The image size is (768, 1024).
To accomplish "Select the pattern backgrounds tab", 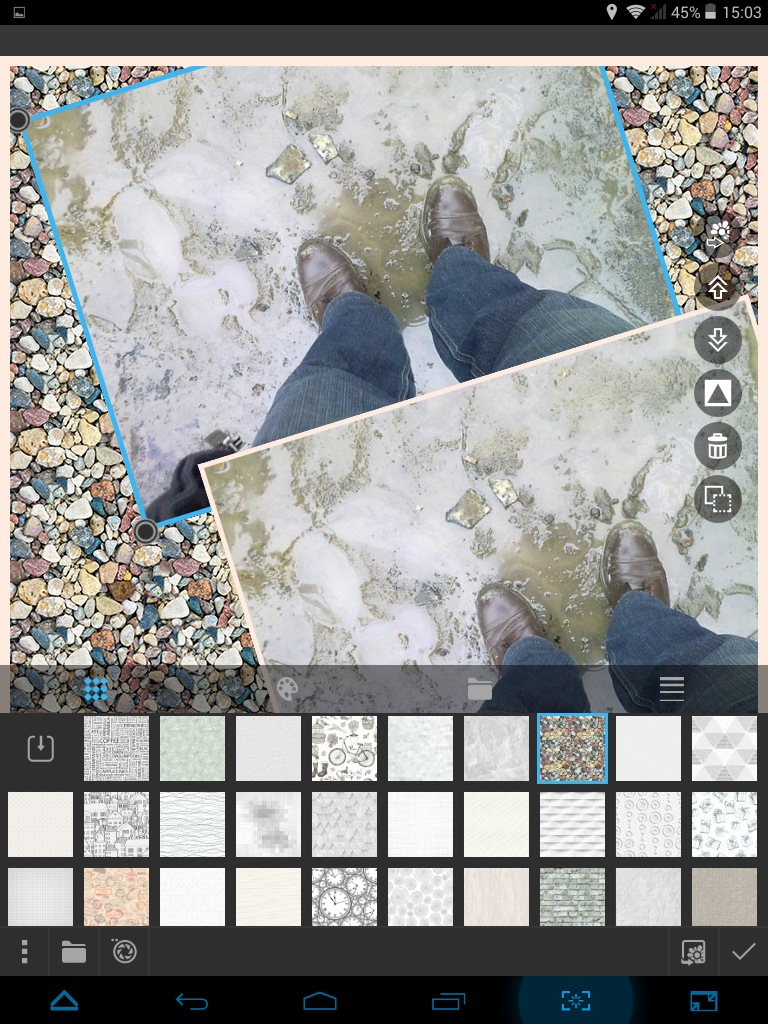I will (x=95, y=688).
